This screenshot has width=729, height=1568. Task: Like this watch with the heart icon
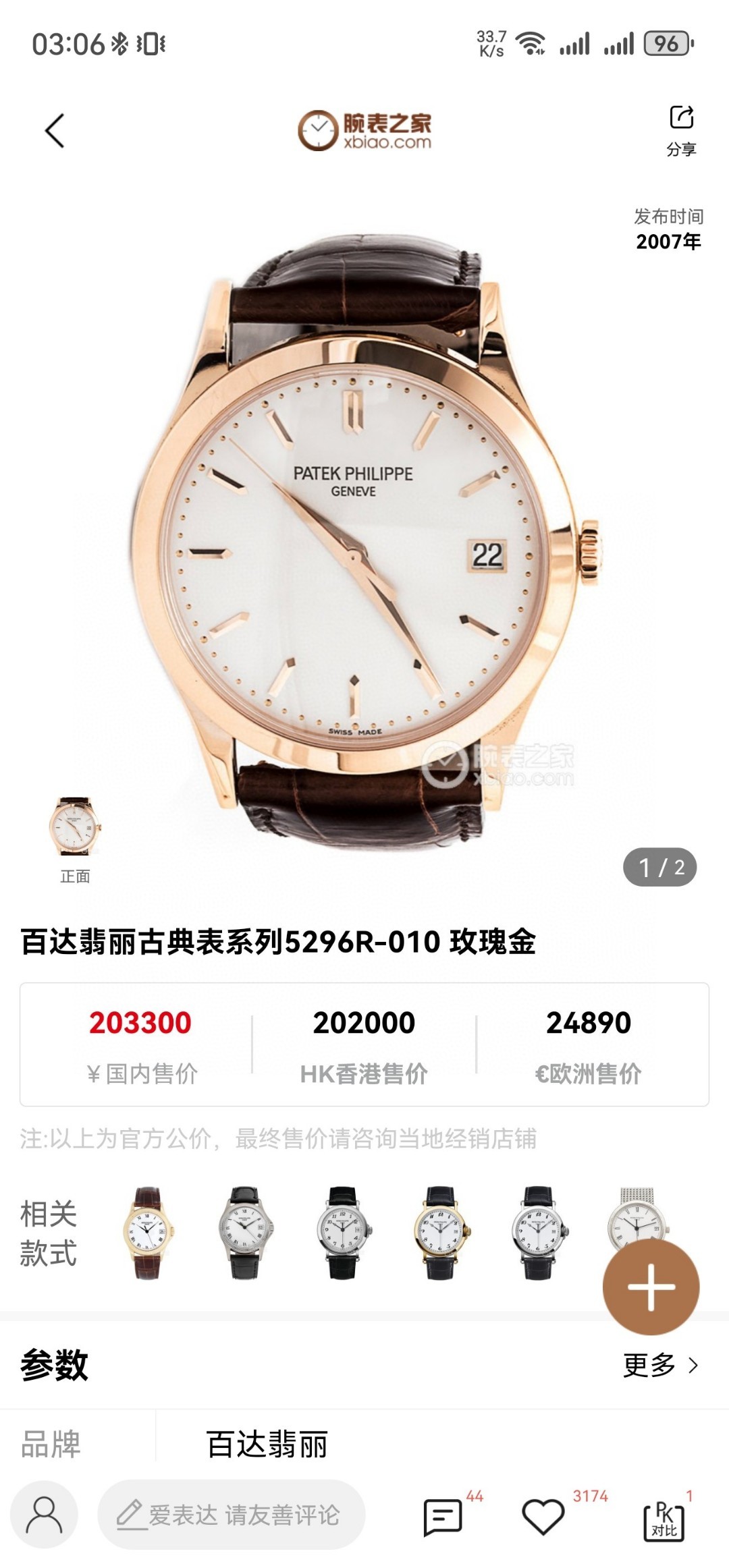point(543,1517)
